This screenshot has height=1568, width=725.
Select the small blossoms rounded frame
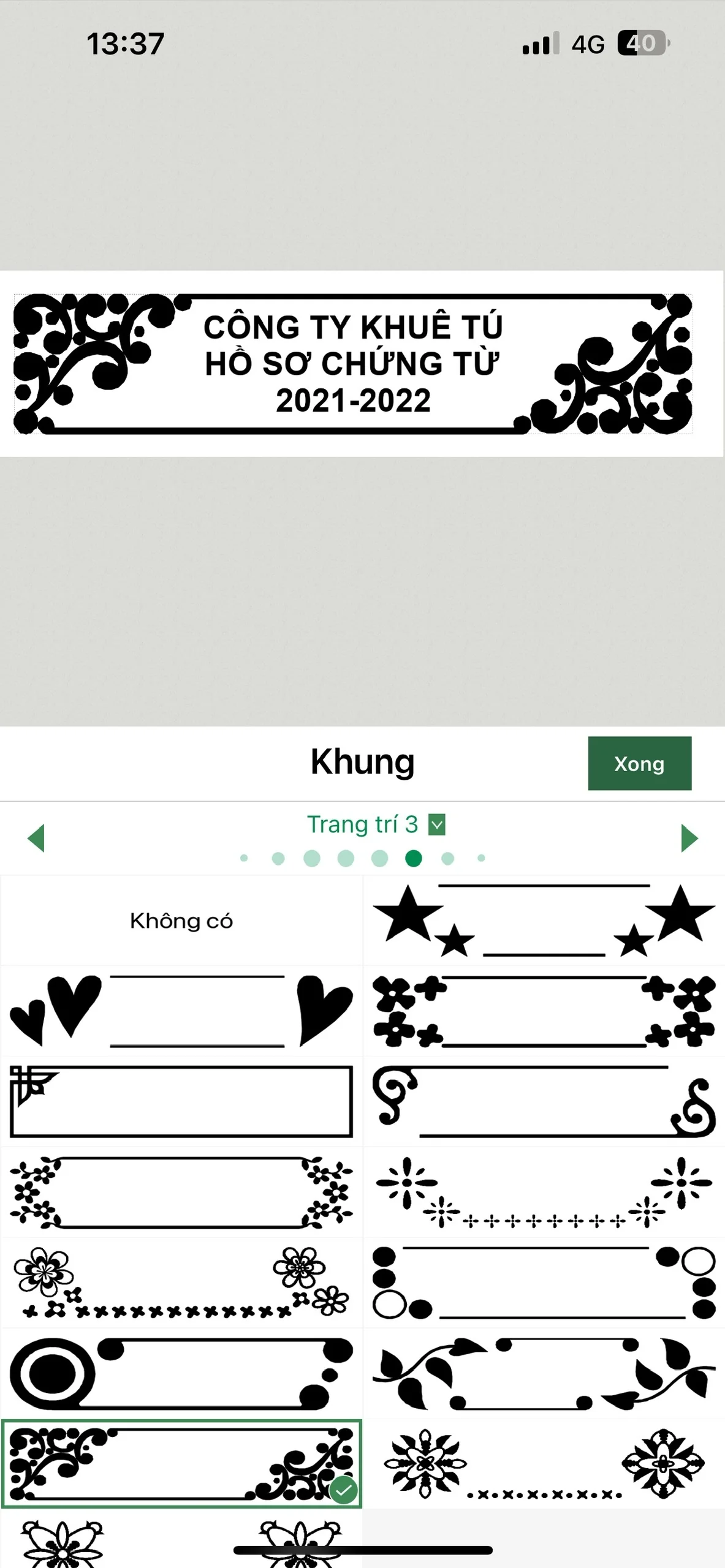181,1192
